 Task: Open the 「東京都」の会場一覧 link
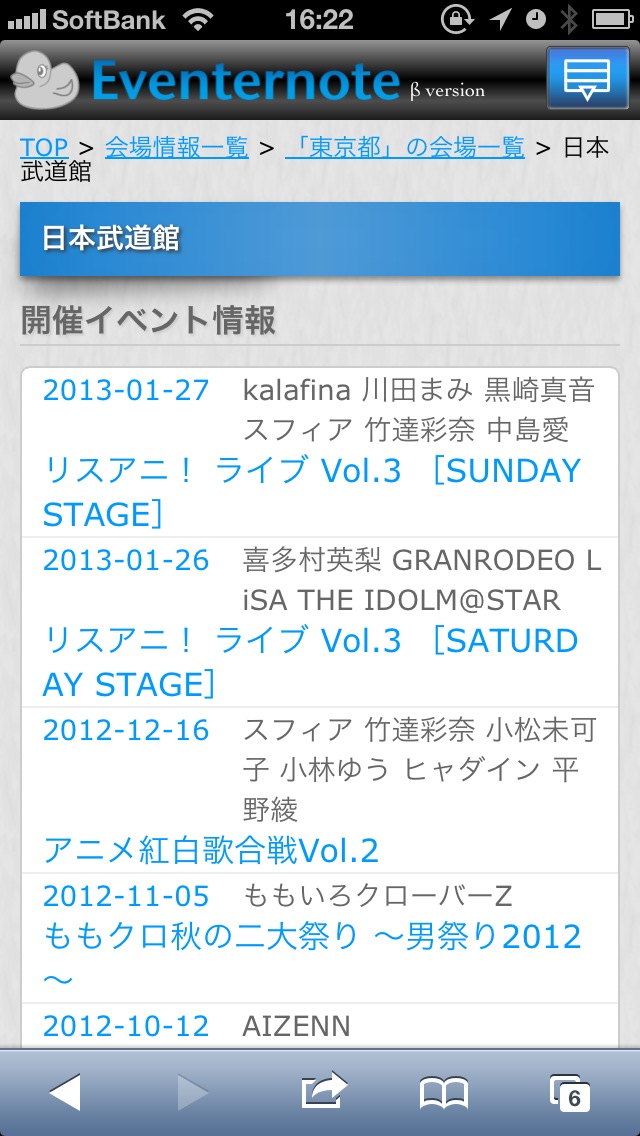pyautogui.click(x=404, y=148)
